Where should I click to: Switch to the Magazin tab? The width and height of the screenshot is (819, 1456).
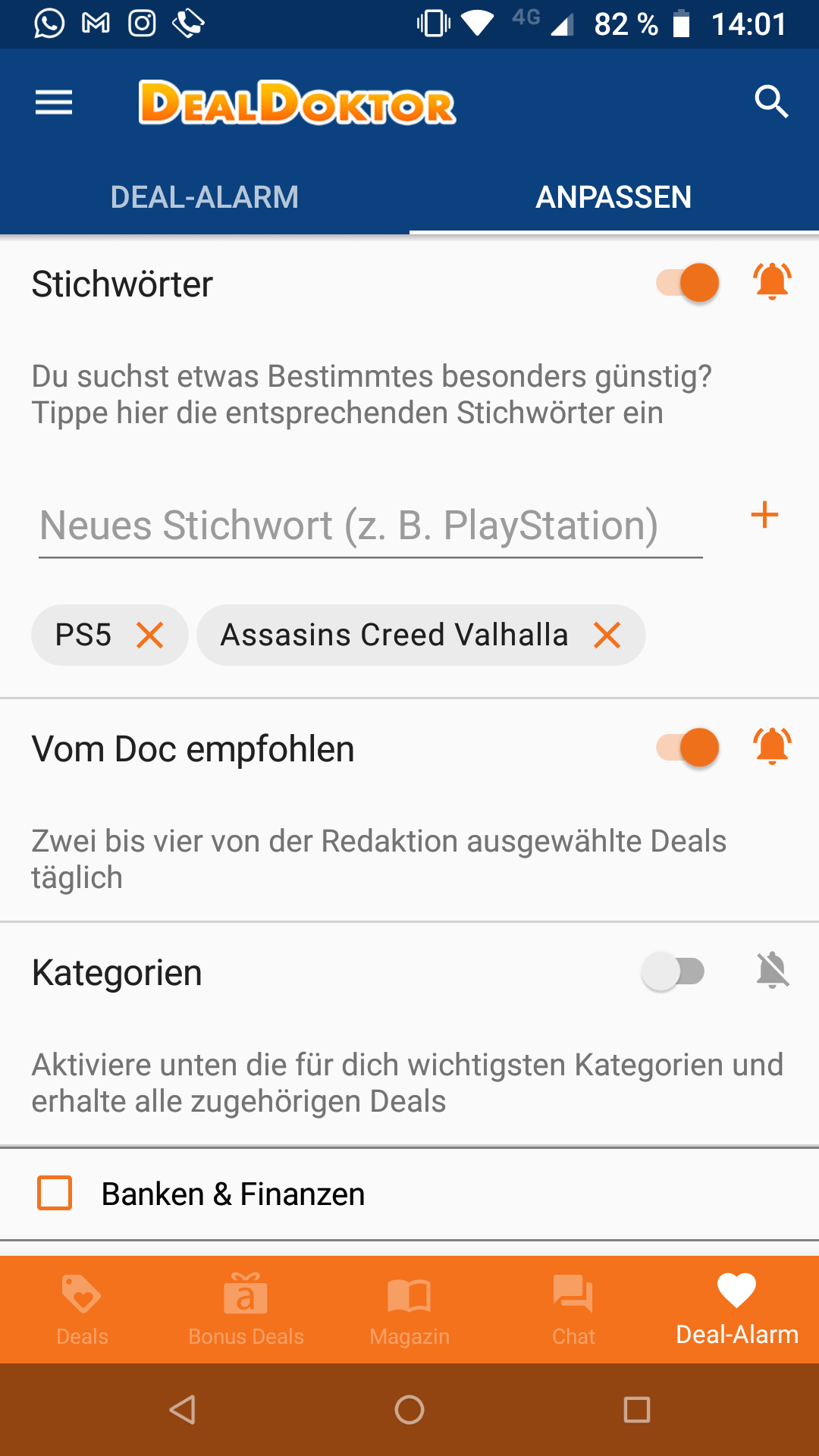[409, 1310]
